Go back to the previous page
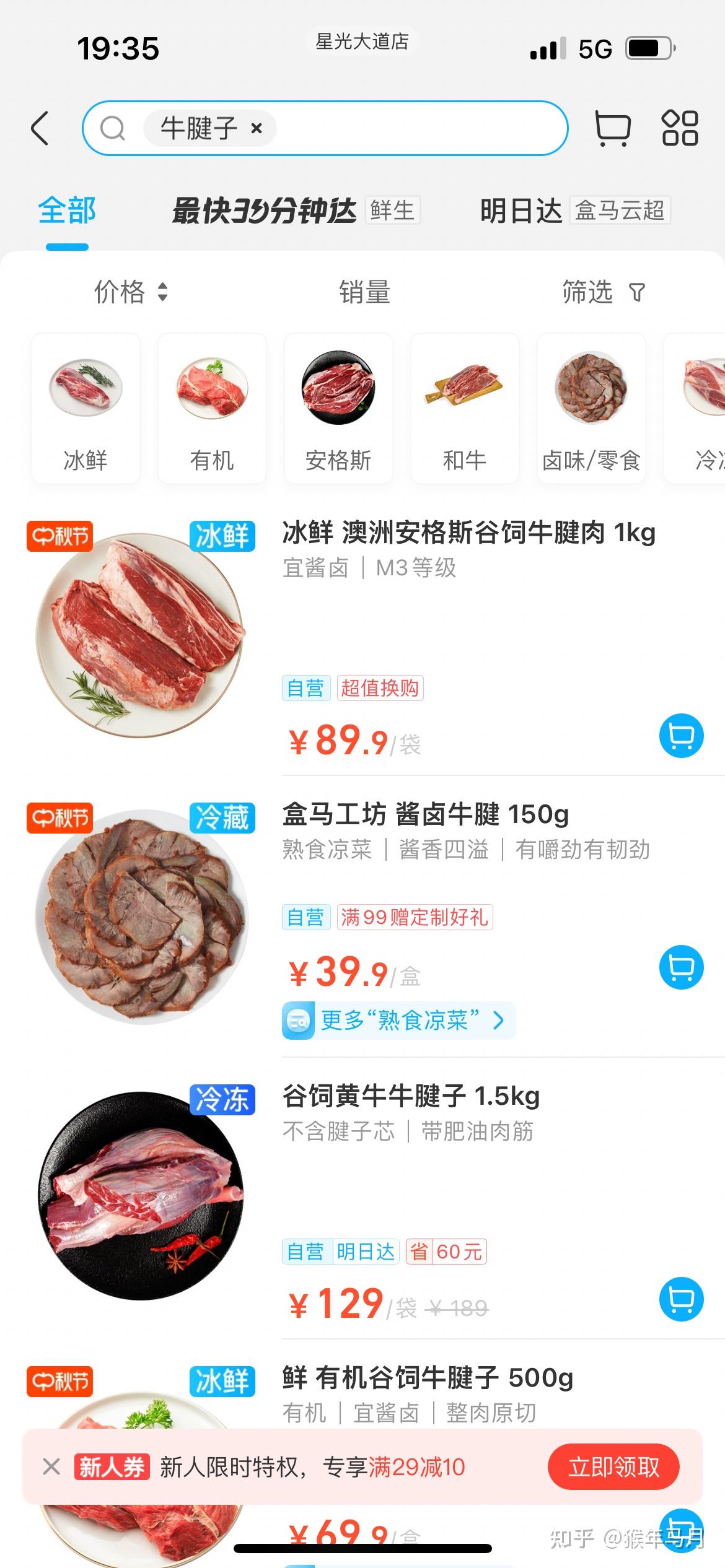The height and width of the screenshot is (1568, 725). coord(40,129)
